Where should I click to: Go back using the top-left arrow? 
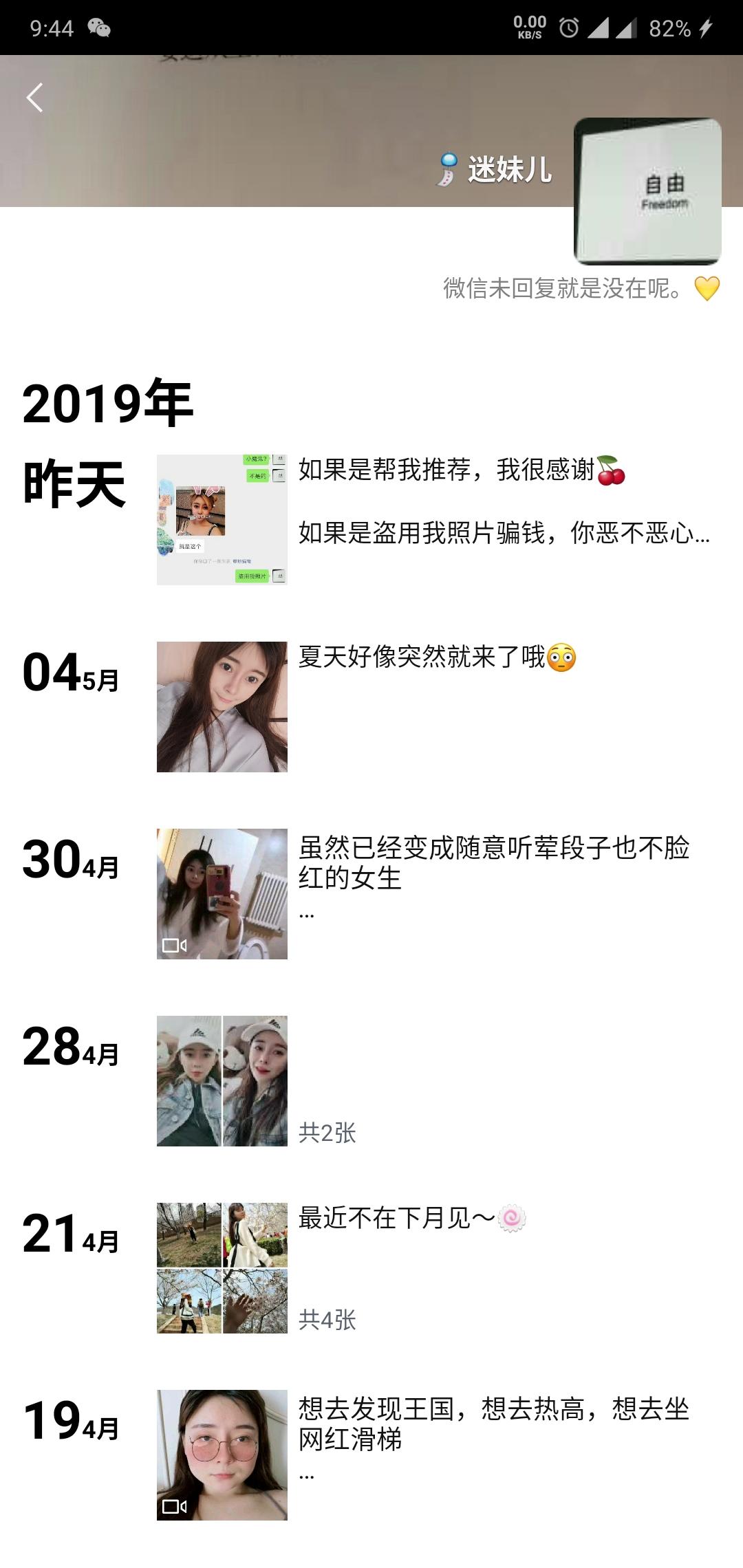tap(34, 97)
